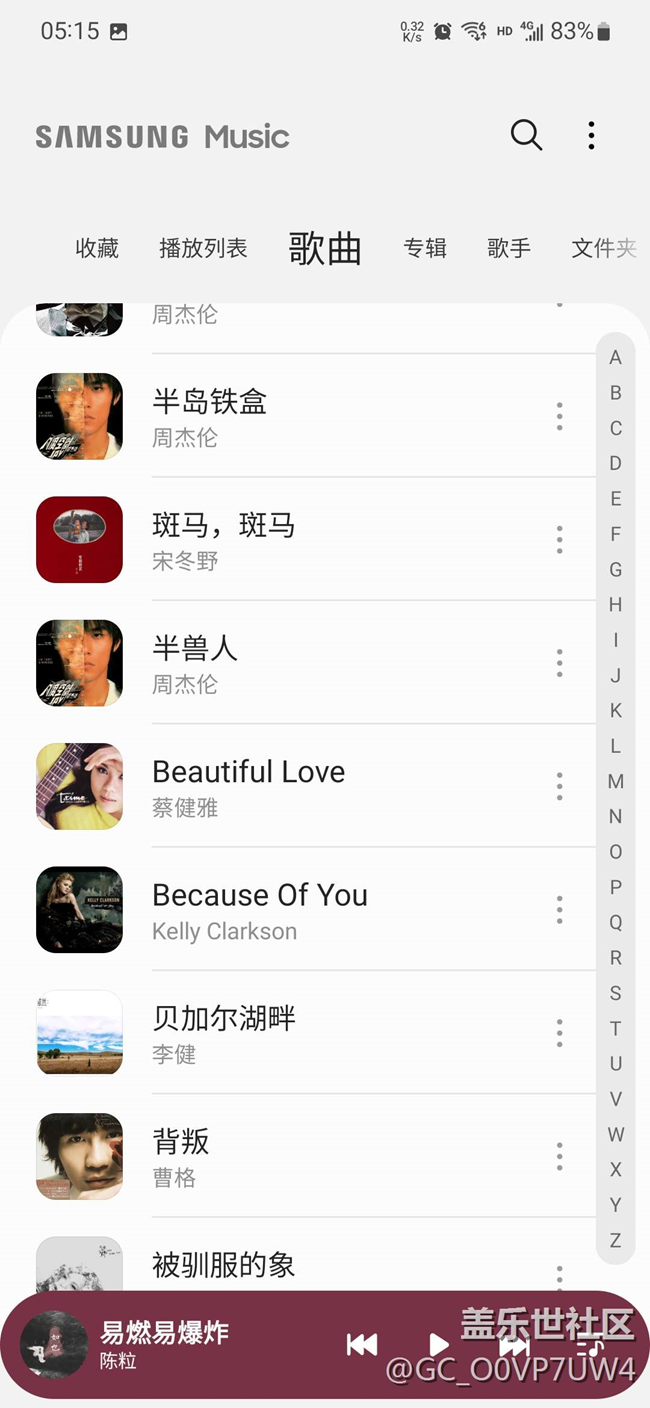Open the overflow menu beside search
This screenshot has width=650, height=1408.
point(591,135)
